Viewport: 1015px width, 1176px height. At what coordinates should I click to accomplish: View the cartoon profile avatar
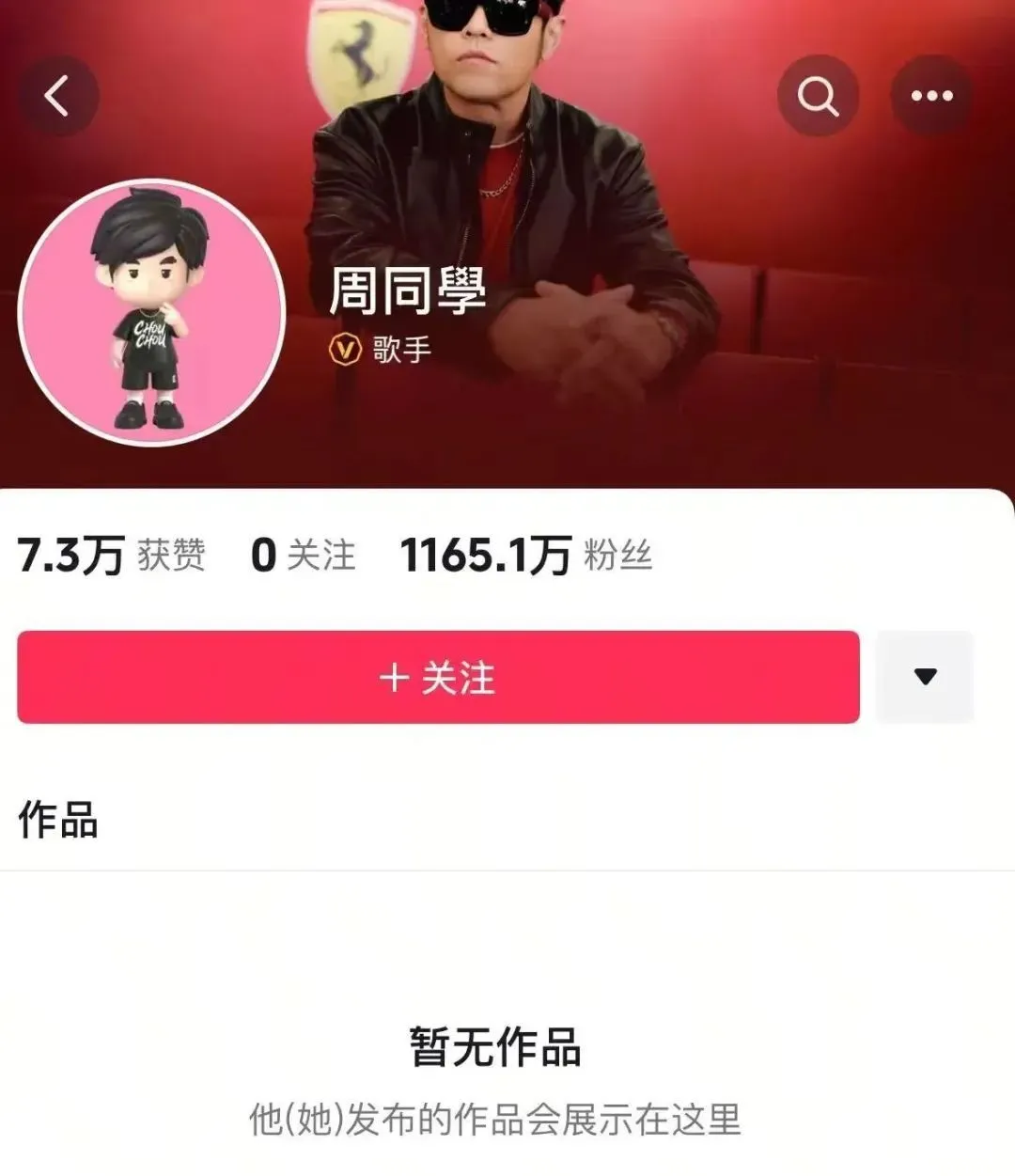(151, 312)
